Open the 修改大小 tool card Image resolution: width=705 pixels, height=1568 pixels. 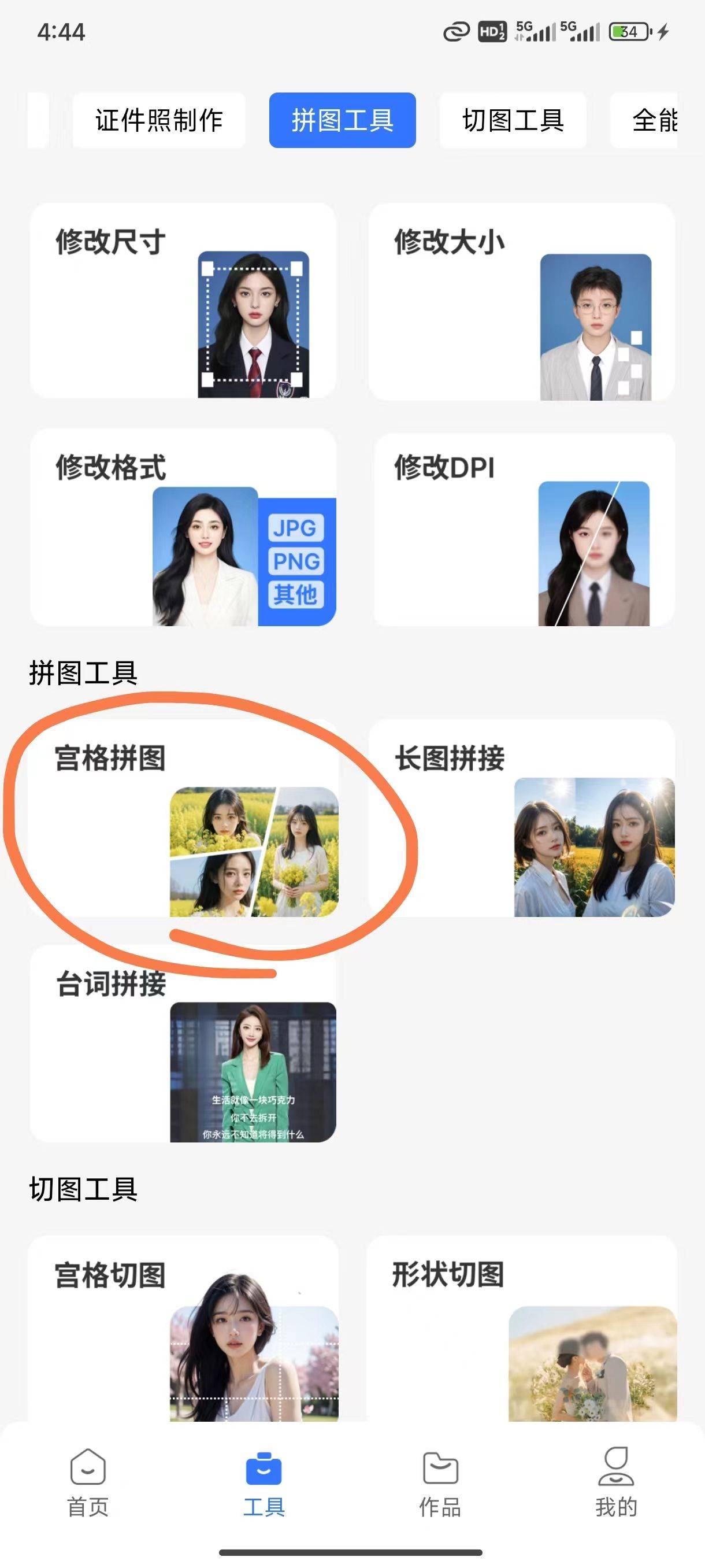pos(521,301)
